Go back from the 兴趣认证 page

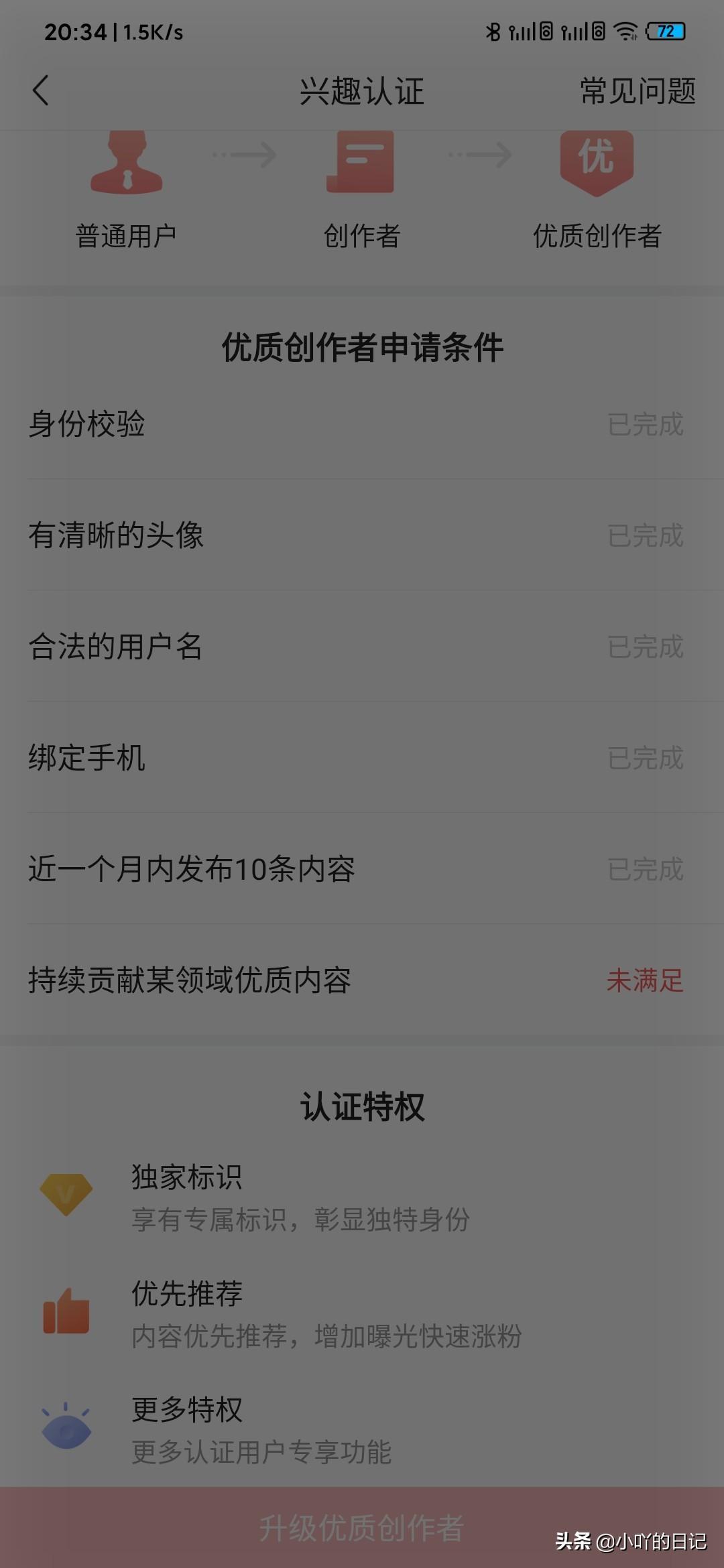[41, 90]
